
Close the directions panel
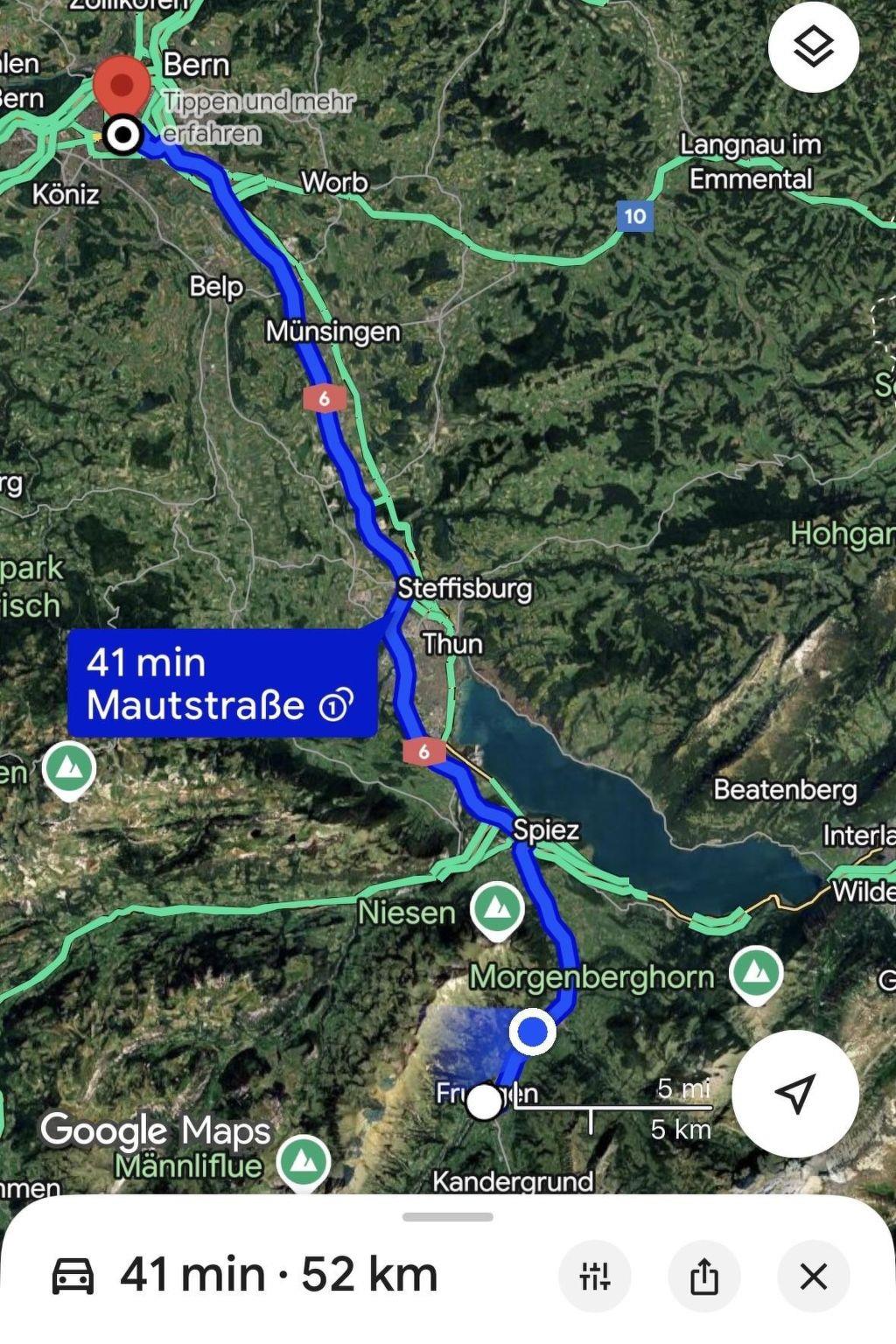(813, 1277)
